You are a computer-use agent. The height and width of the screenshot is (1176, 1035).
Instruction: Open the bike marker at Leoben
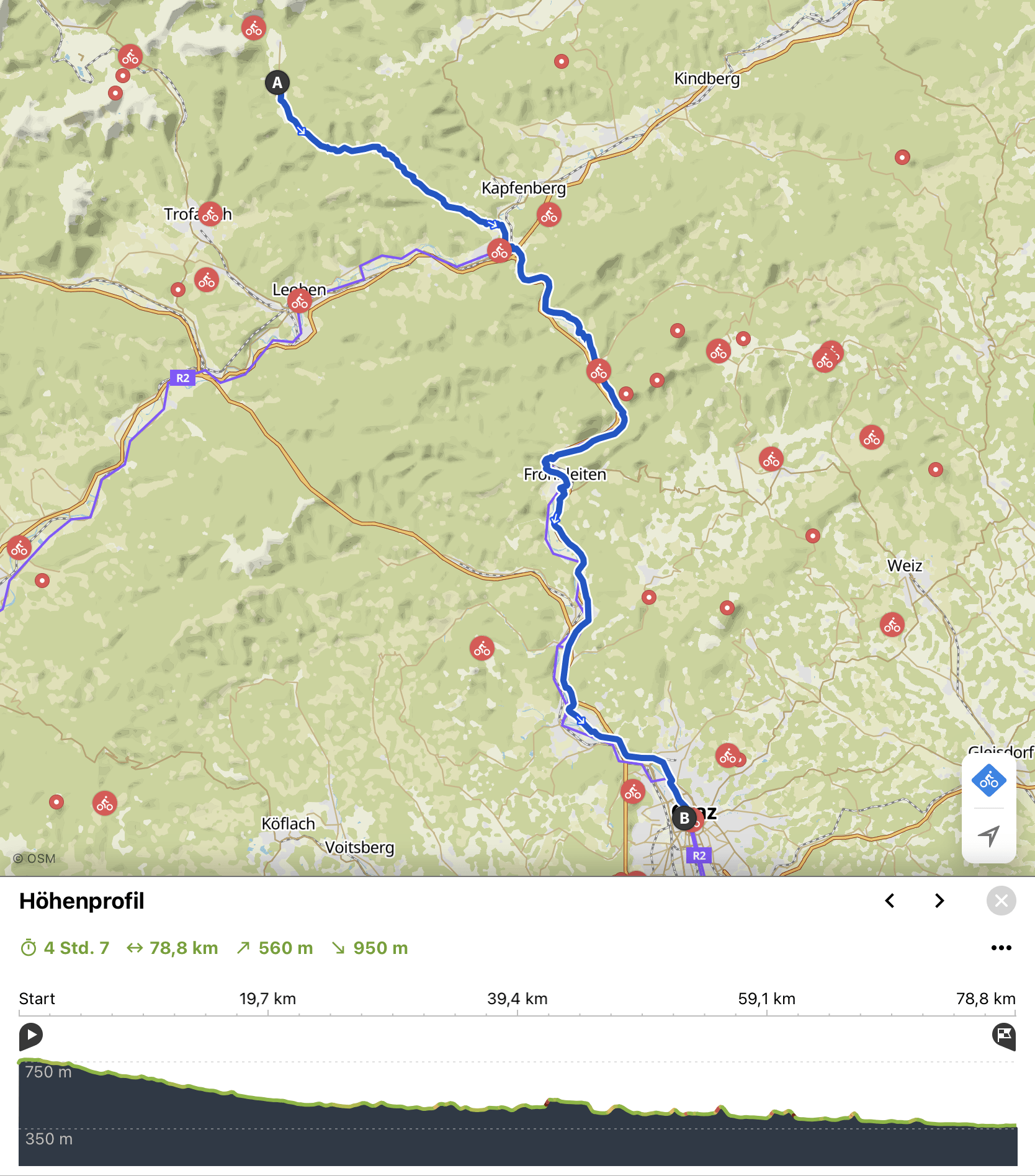tap(300, 301)
